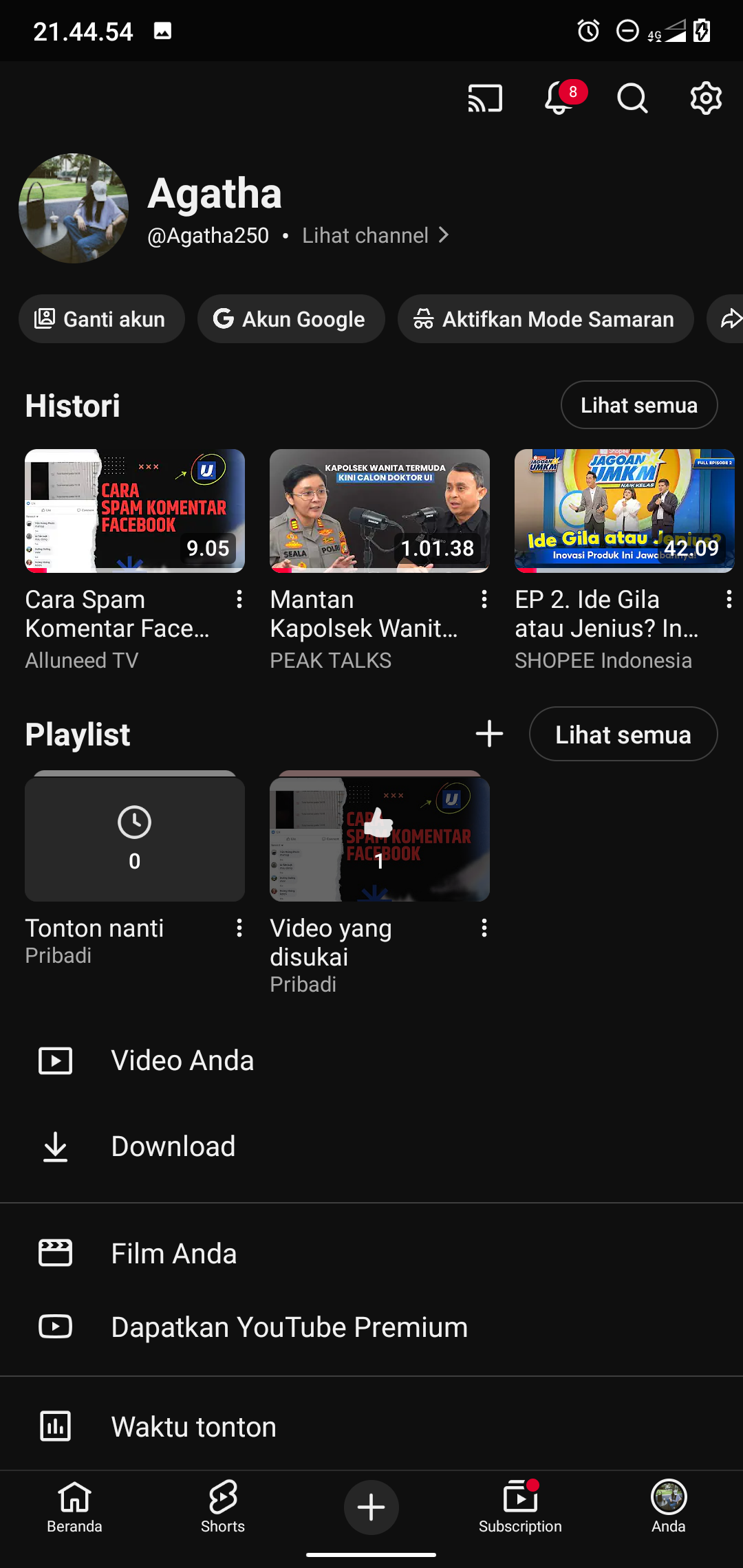Open Video Anda
Viewport: 743px width, 1568px height.
pos(182,1060)
